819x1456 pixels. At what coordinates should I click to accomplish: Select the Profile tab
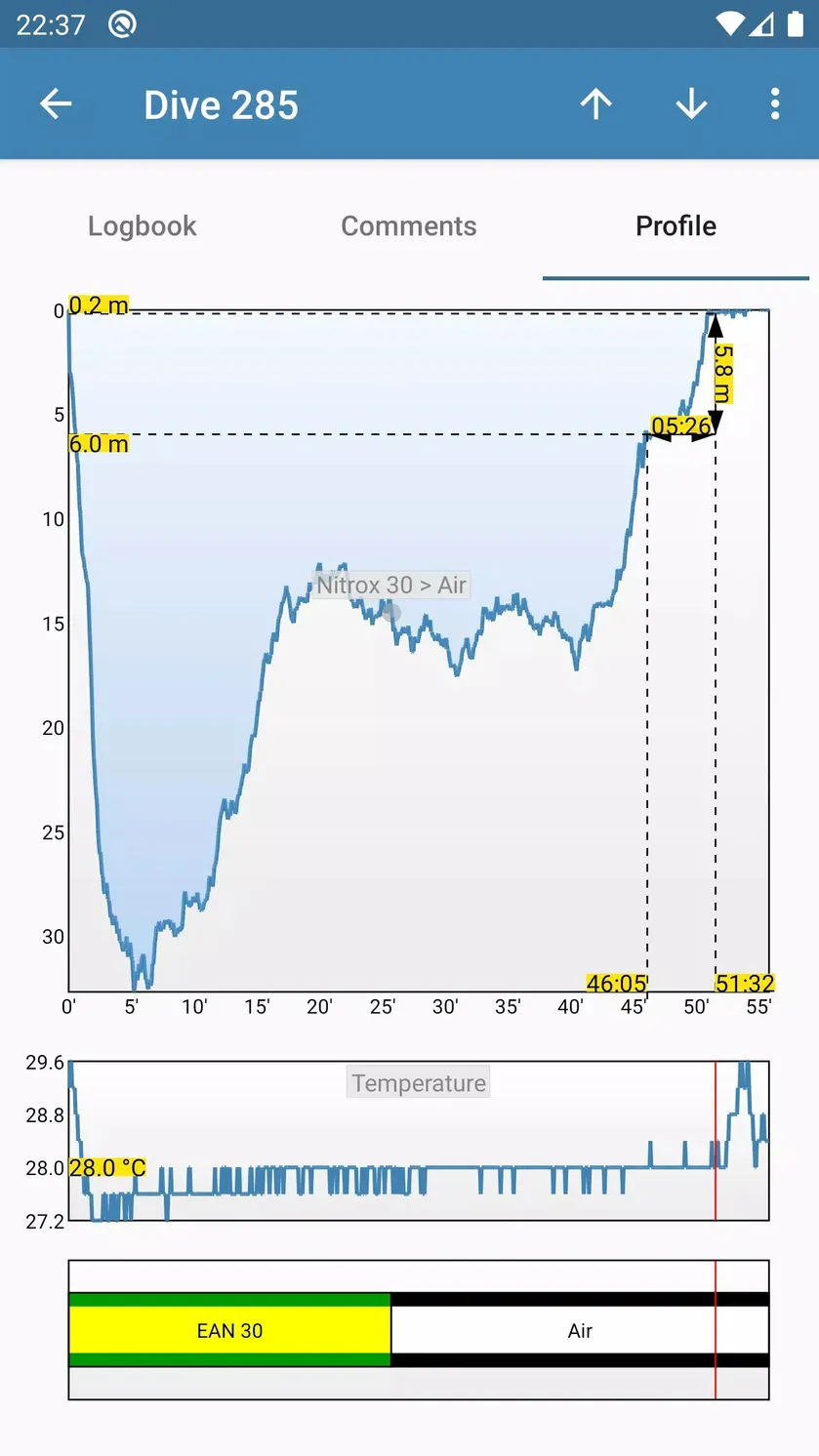click(x=676, y=226)
